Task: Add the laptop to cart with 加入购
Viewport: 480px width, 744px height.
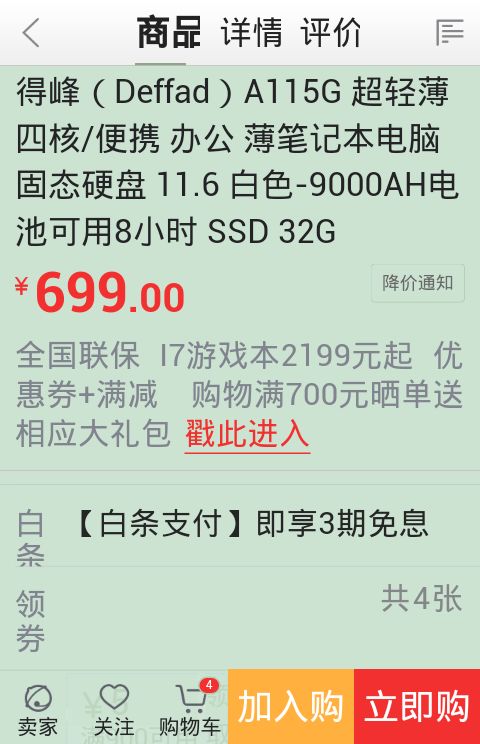Action: (291, 707)
